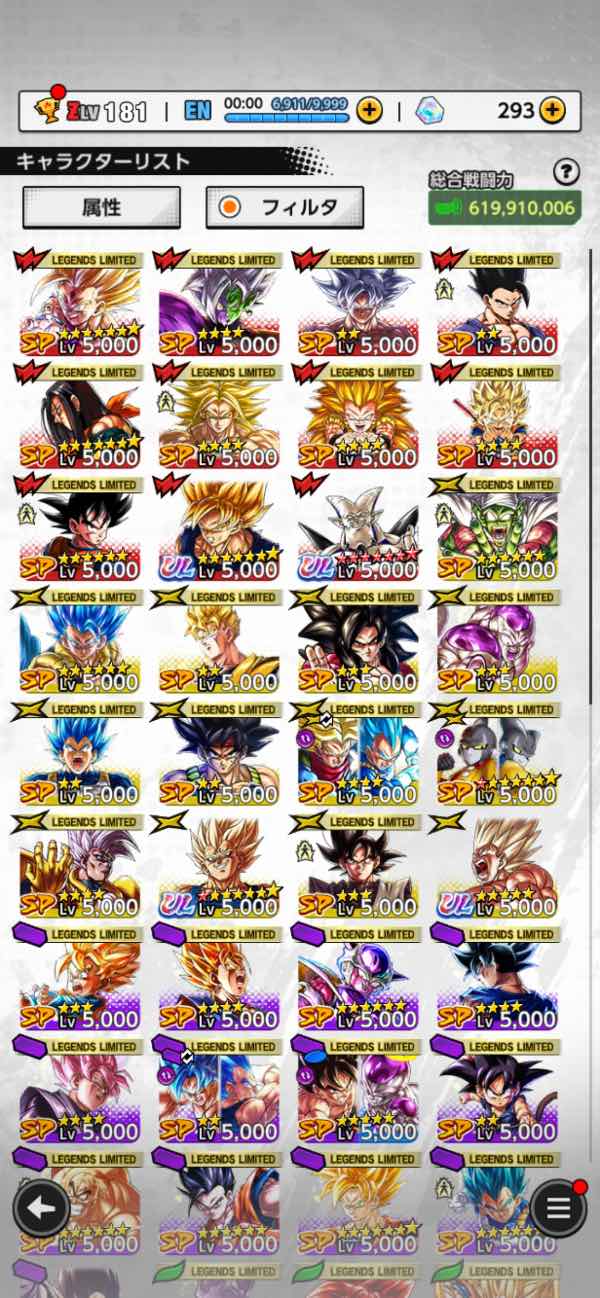Tap the 属性 attribute button

click(x=101, y=207)
